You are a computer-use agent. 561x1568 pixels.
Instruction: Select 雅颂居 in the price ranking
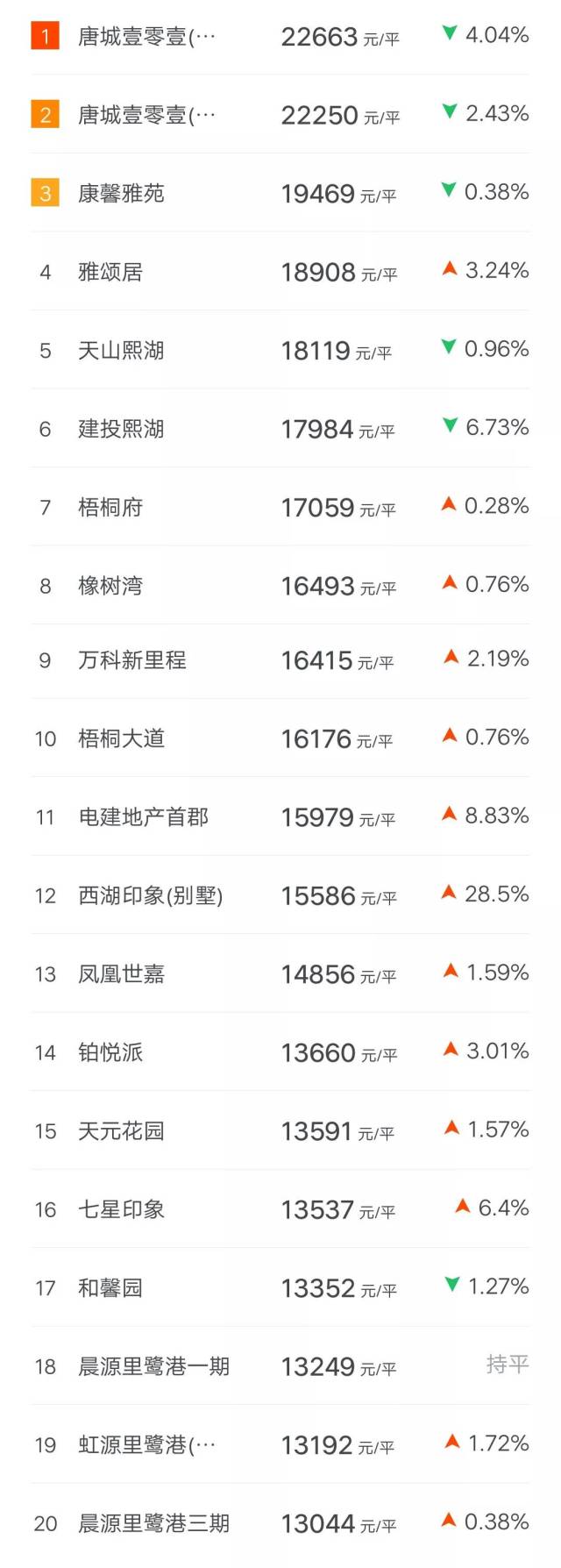[110, 272]
